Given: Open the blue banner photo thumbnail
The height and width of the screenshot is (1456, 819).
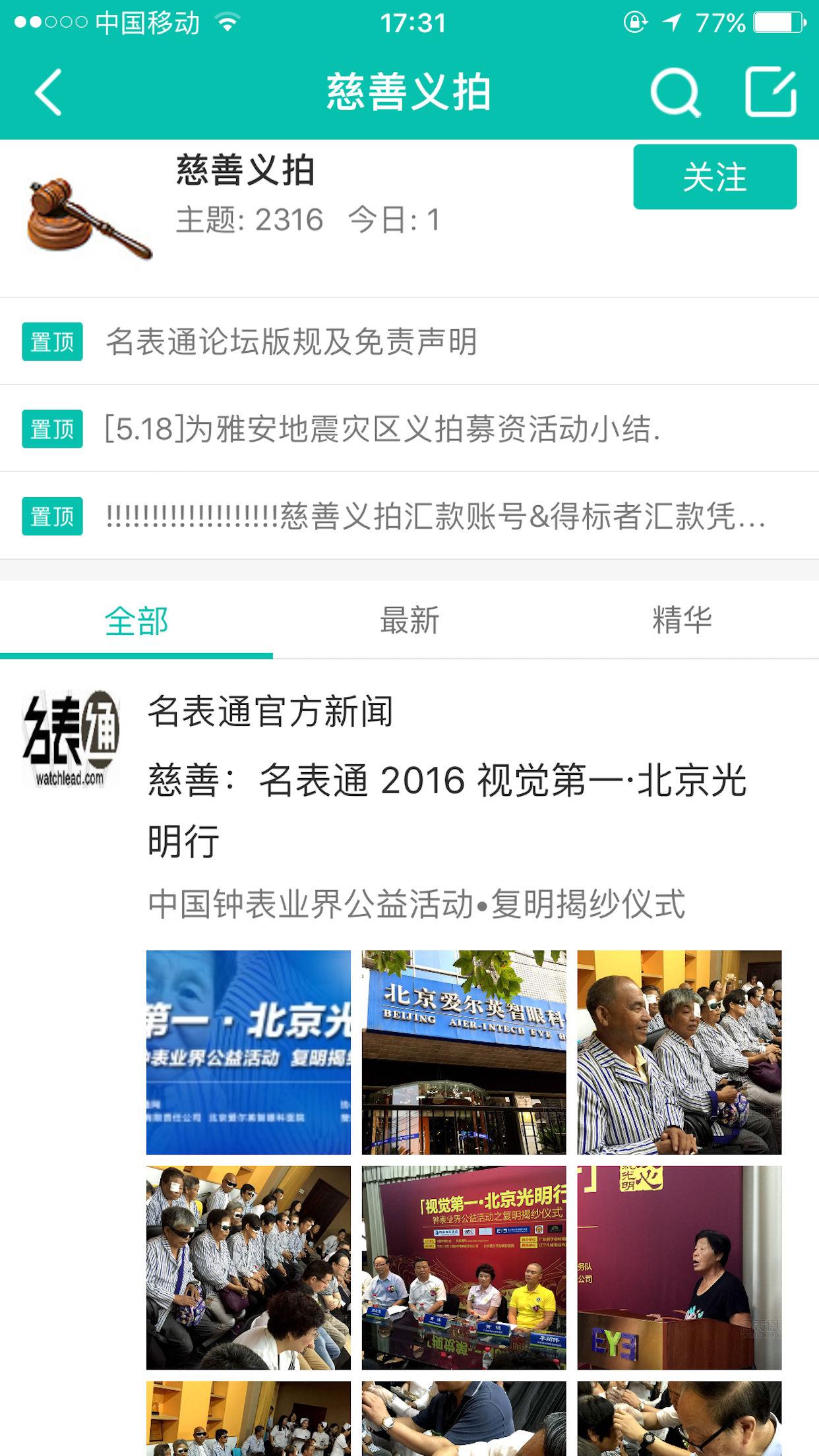Looking at the screenshot, I should (249, 1052).
